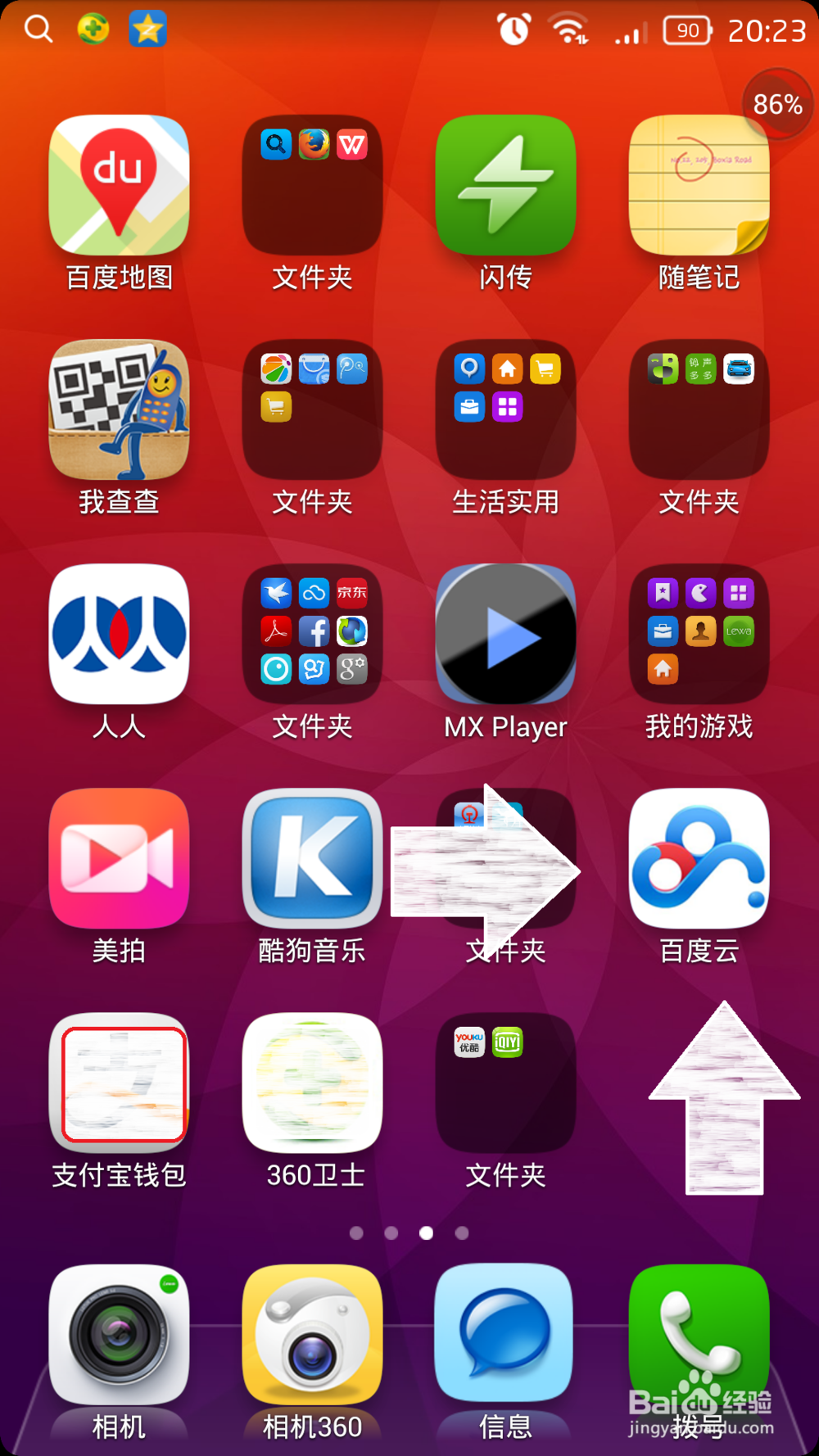
Task: Launch the 闪传 flash transfer app
Action: coord(505,184)
